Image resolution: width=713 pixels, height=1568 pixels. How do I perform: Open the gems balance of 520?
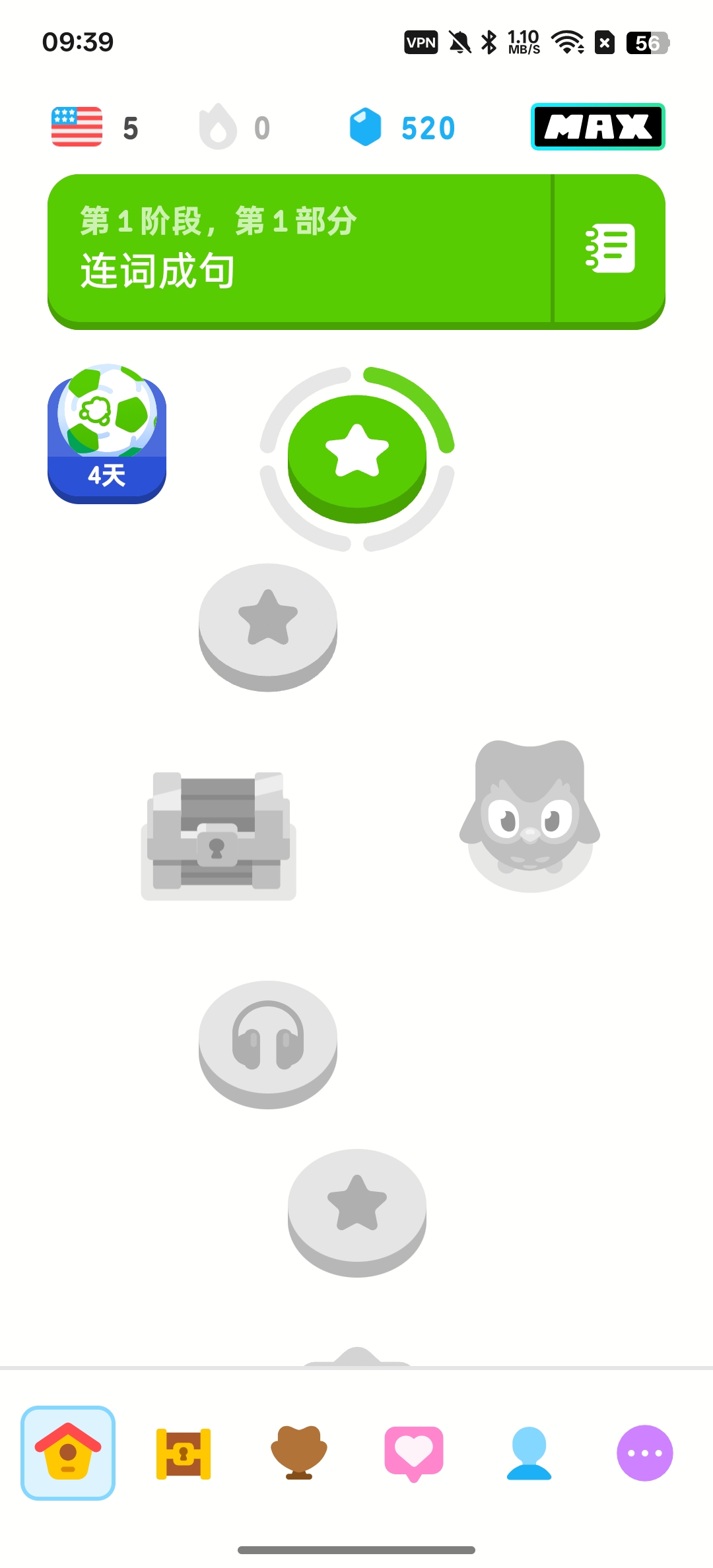[x=402, y=127]
